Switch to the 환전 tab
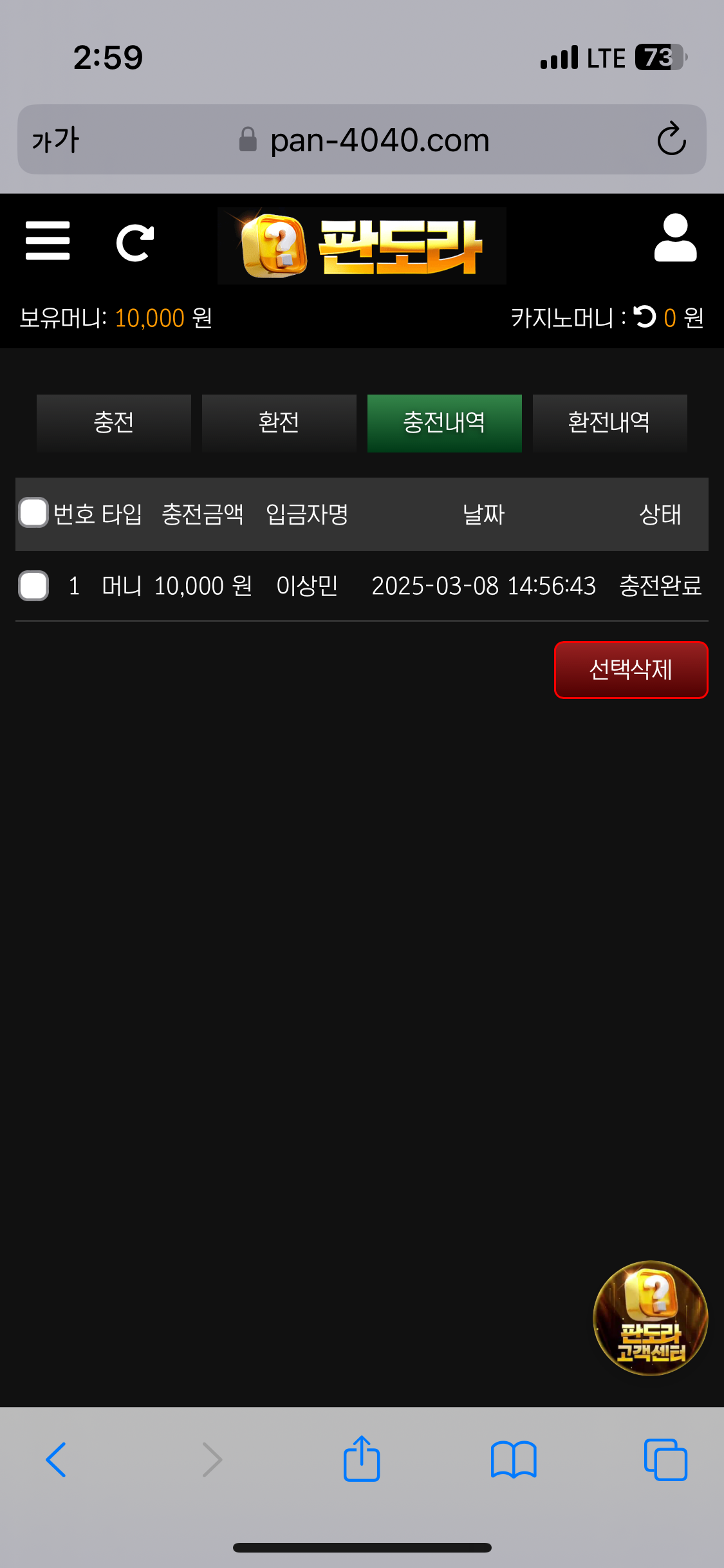Image resolution: width=724 pixels, height=1568 pixels. pyautogui.click(x=279, y=423)
